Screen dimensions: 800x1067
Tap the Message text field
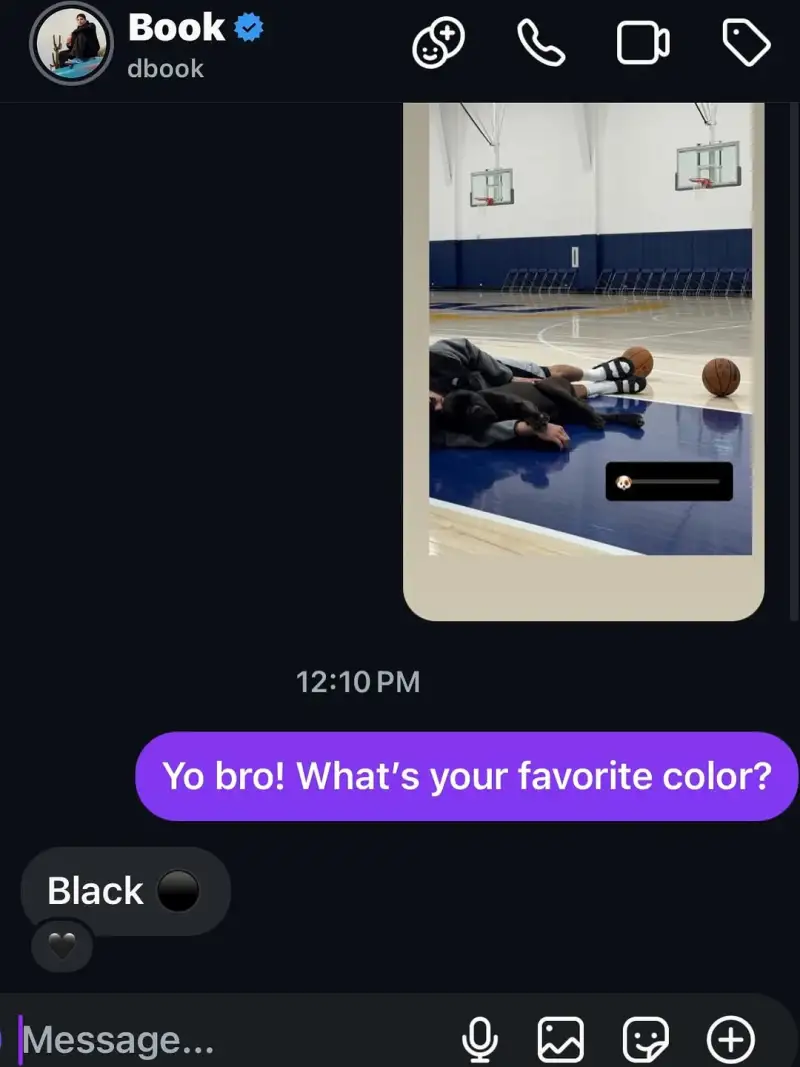point(230,1040)
